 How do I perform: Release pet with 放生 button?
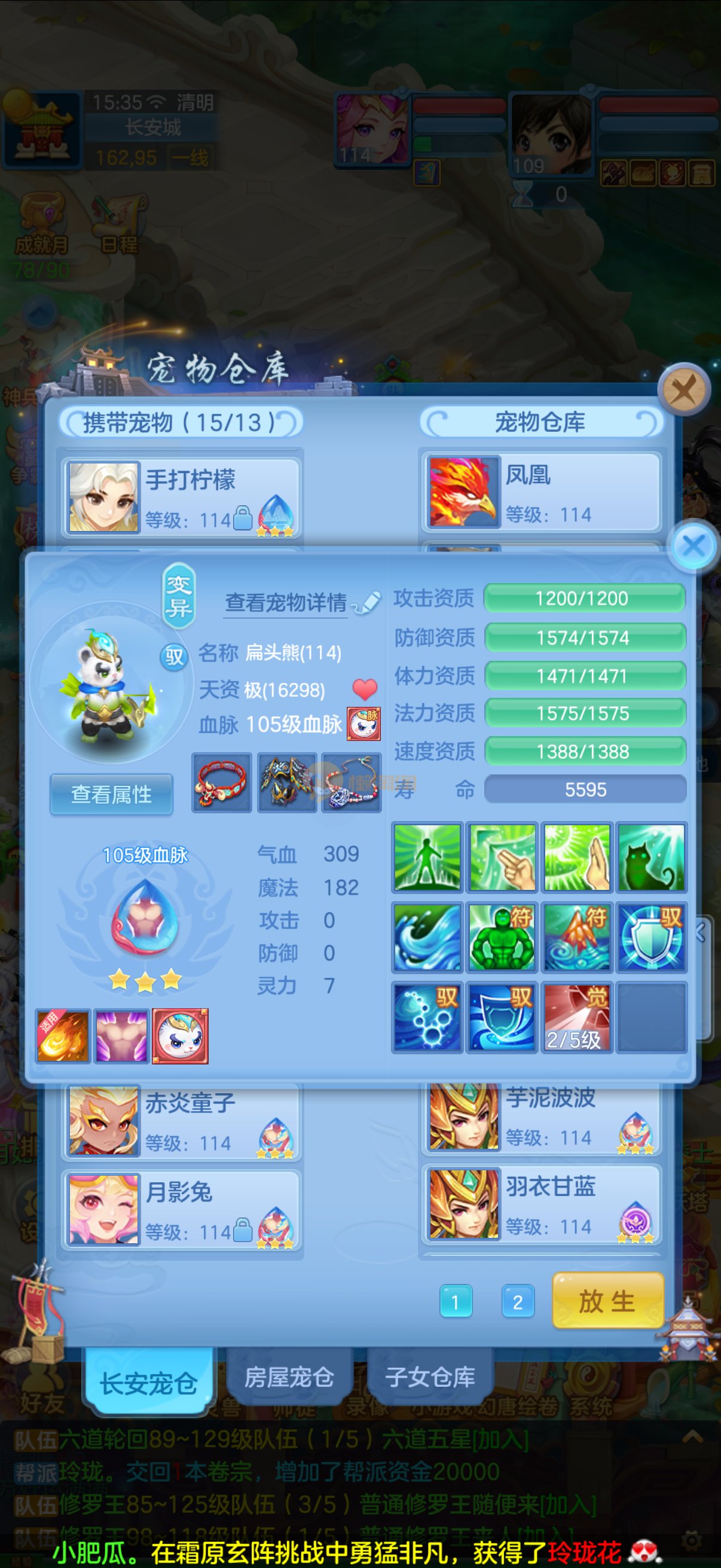tap(607, 1301)
